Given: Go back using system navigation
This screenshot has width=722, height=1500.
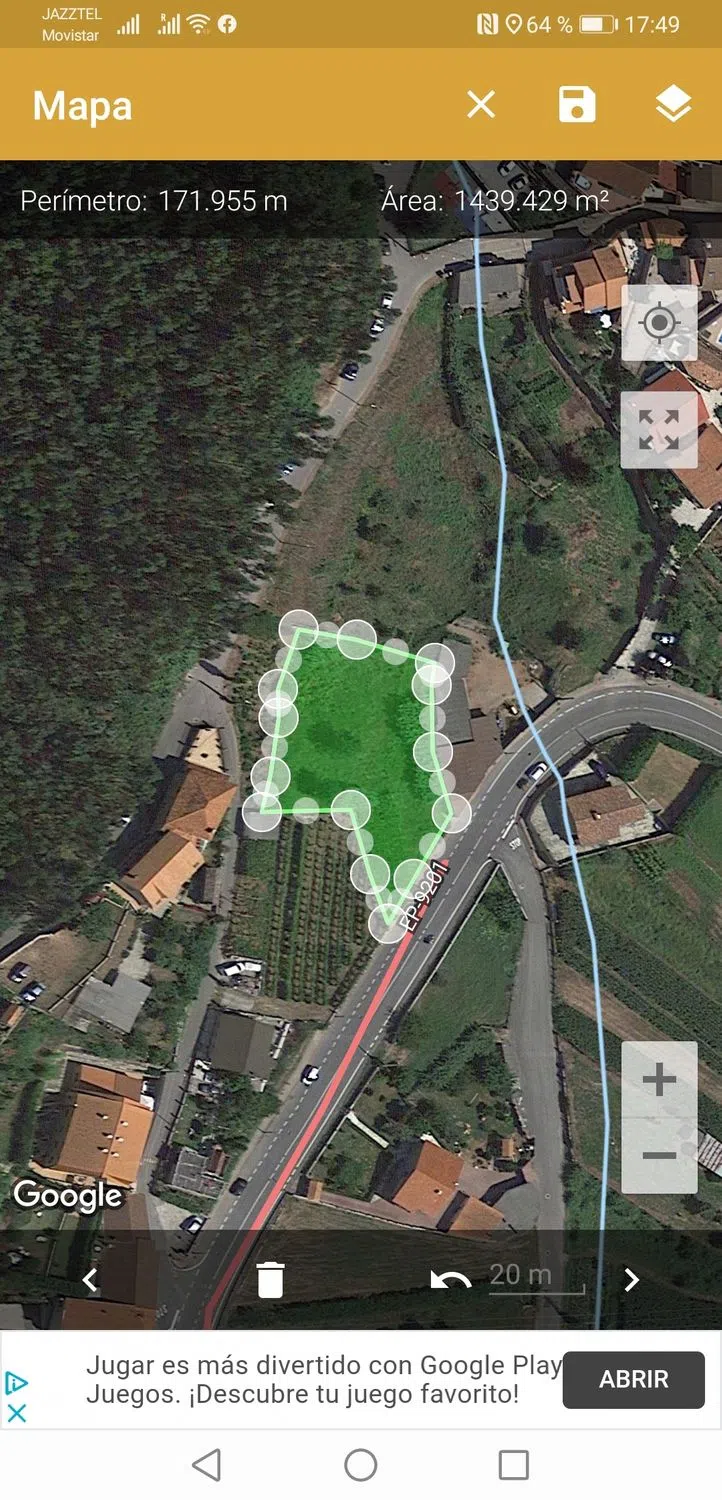Looking at the screenshot, I should click(x=206, y=1465).
